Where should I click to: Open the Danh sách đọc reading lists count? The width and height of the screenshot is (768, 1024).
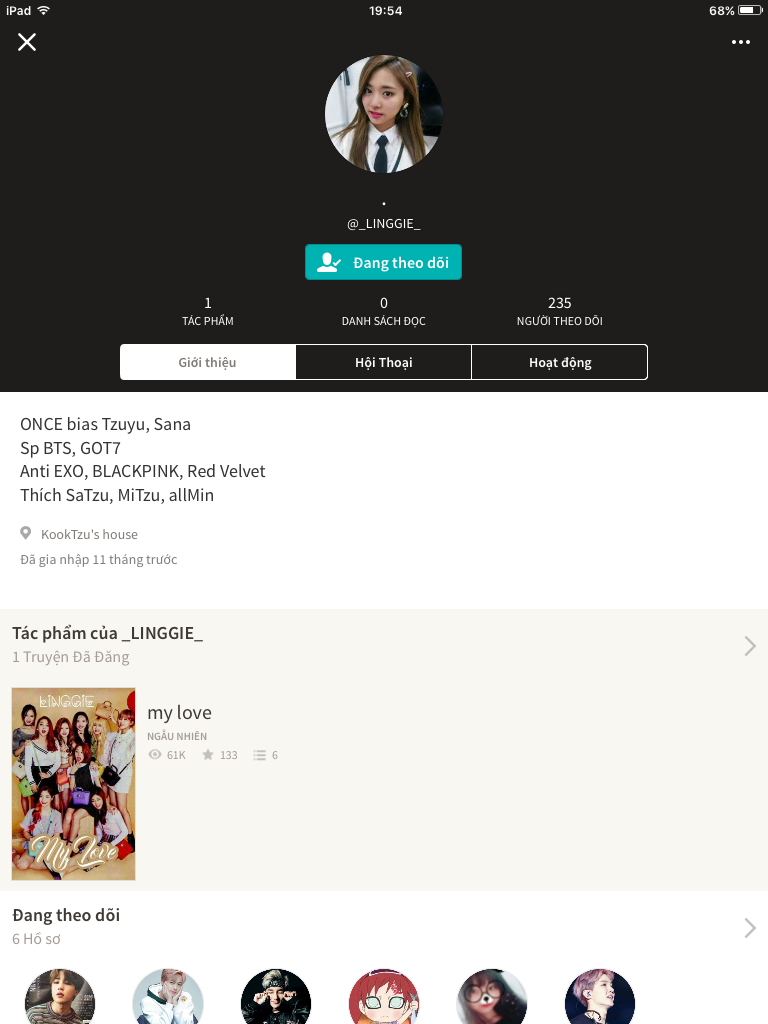coord(383,311)
